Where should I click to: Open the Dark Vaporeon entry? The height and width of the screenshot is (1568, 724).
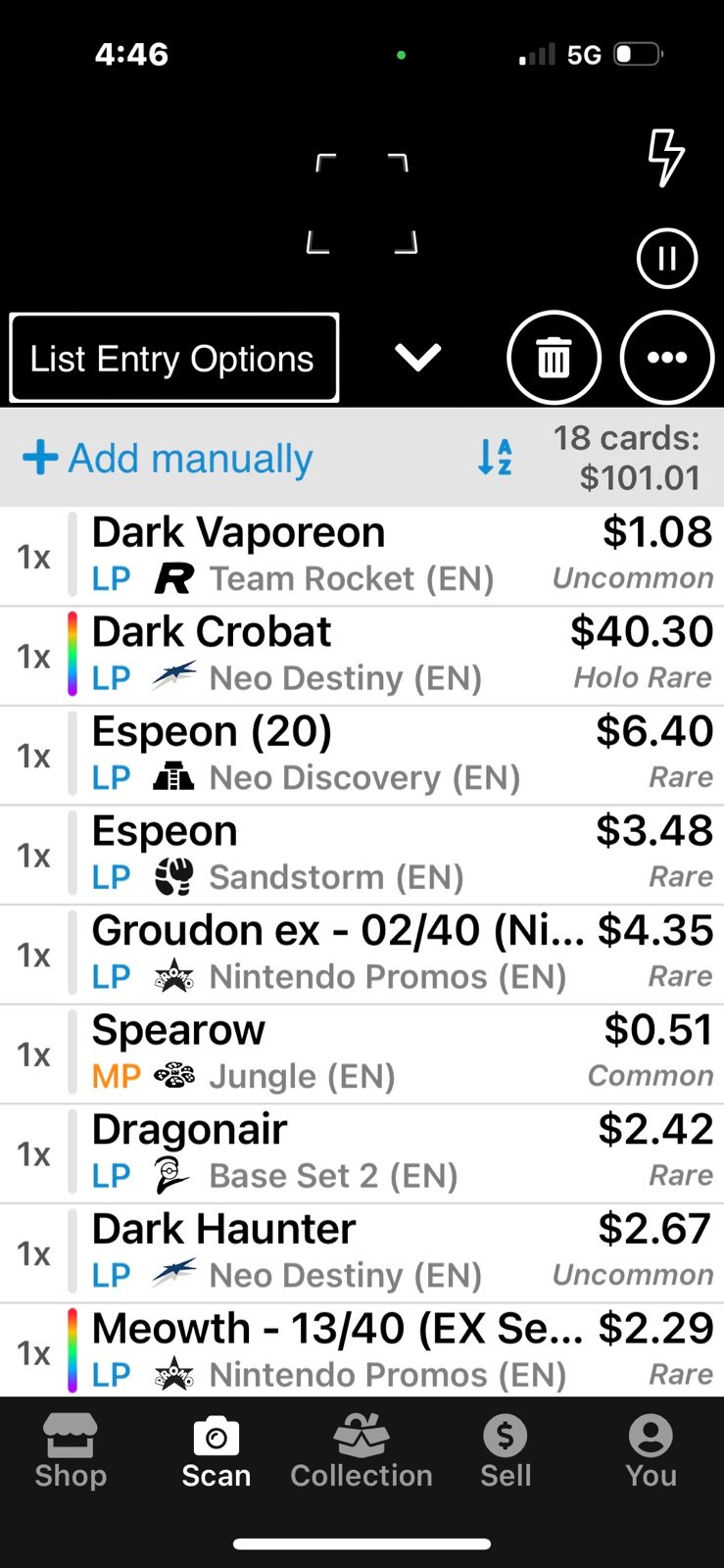(362, 557)
